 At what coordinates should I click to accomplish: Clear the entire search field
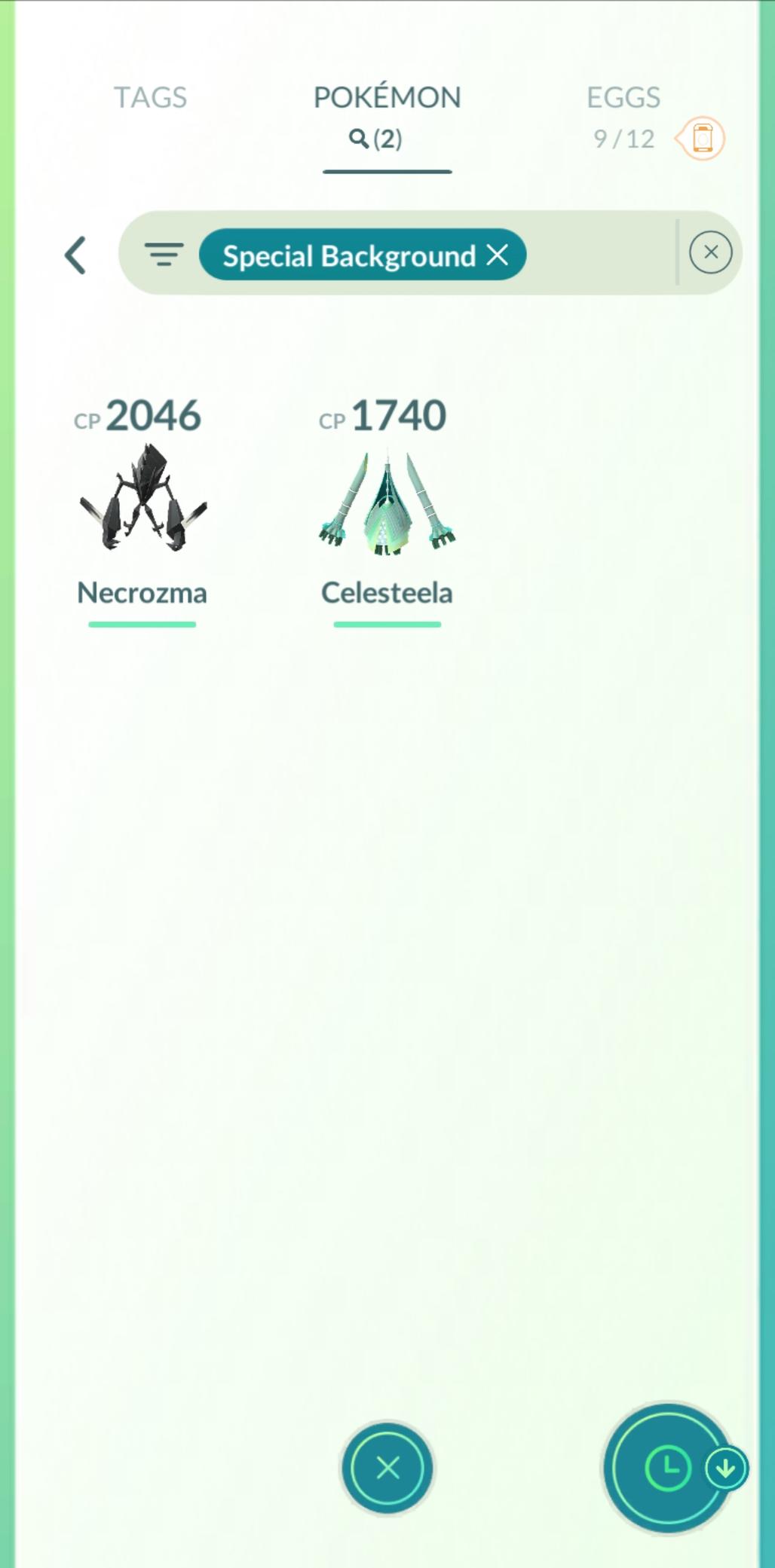click(x=710, y=252)
